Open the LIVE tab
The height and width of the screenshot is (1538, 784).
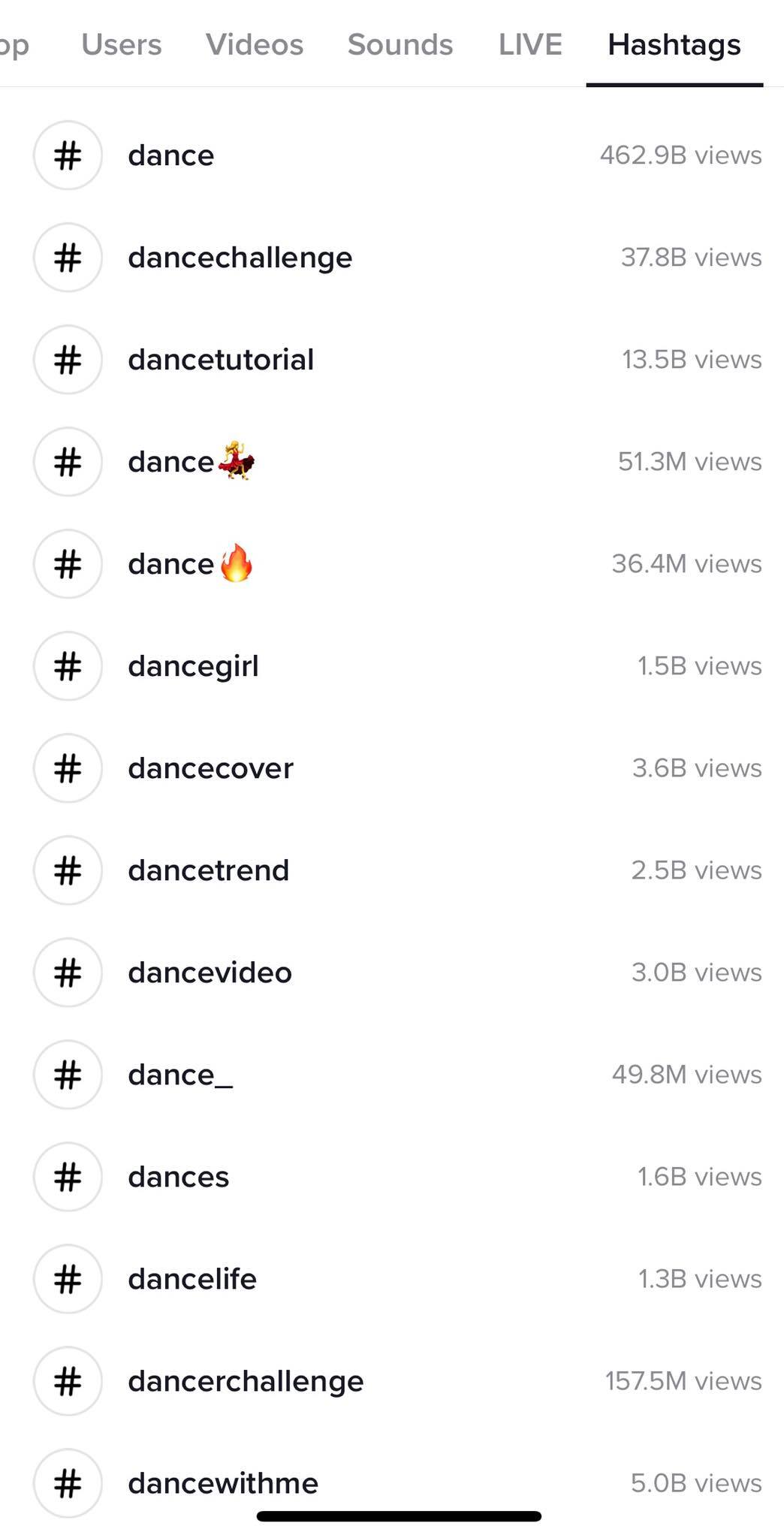(530, 44)
